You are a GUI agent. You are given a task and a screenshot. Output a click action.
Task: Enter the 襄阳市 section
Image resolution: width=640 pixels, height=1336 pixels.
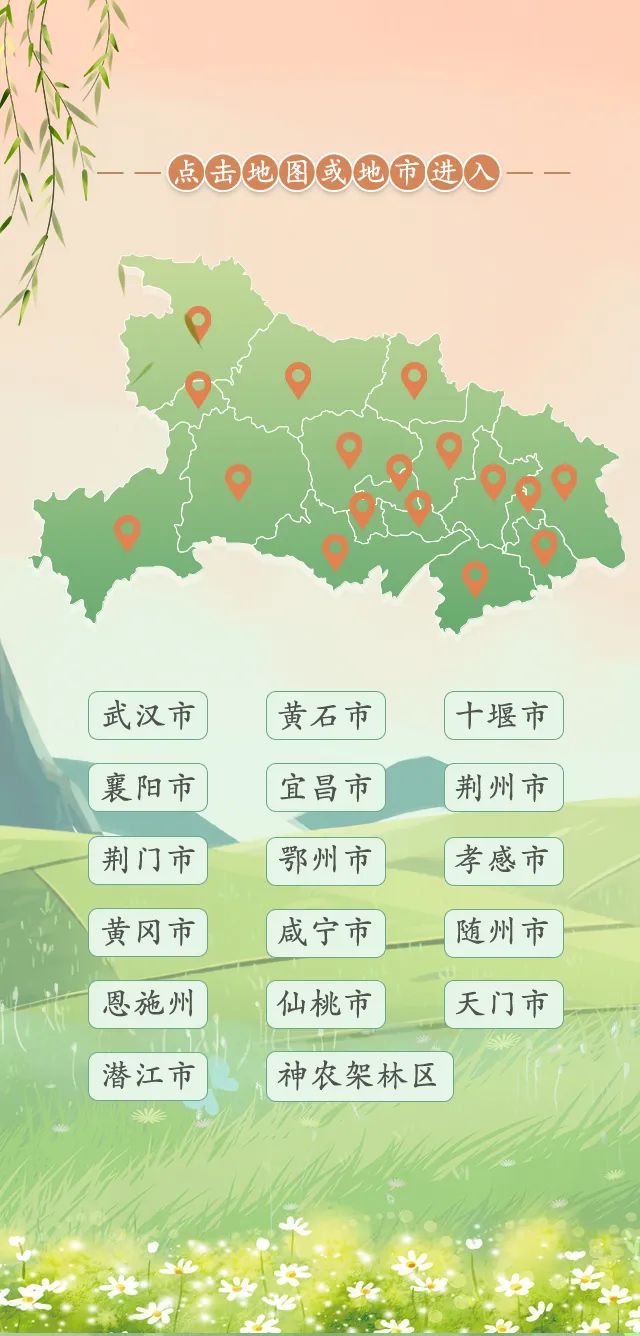(x=148, y=788)
